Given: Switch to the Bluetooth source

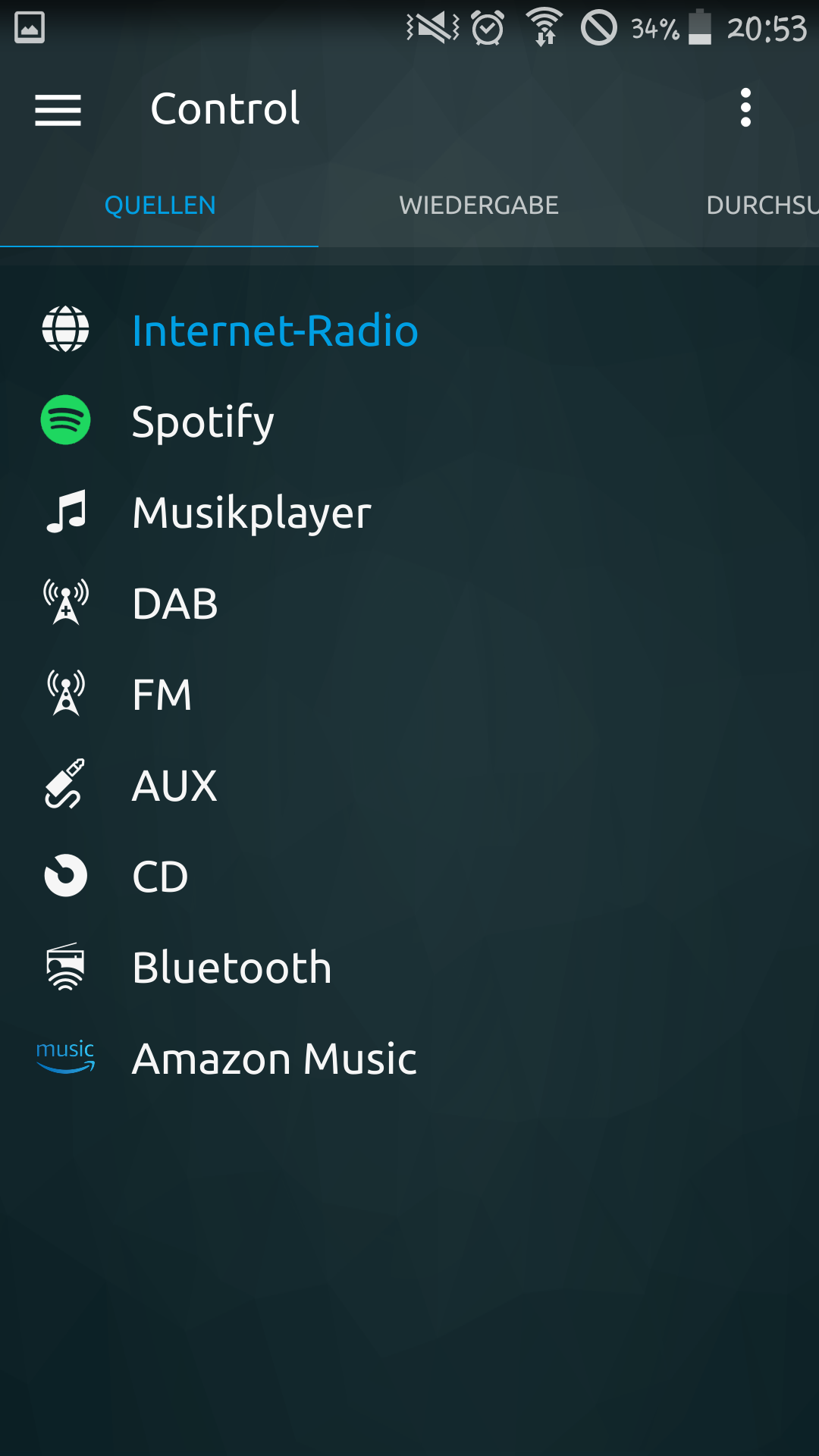Looking at the screenshot, I should coord(231,968).
